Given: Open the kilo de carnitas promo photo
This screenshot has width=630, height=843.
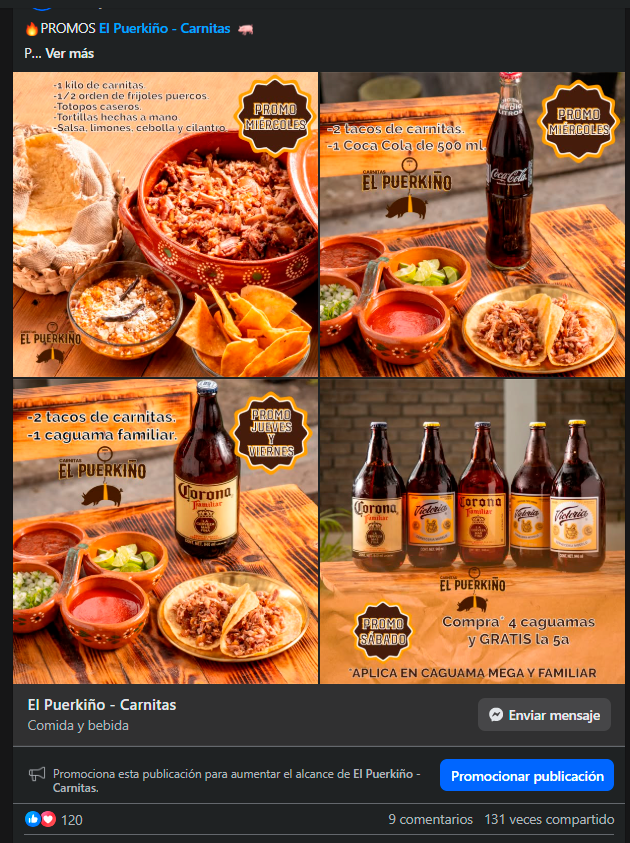Looking at the screenshot, I should tap(165, 224).
